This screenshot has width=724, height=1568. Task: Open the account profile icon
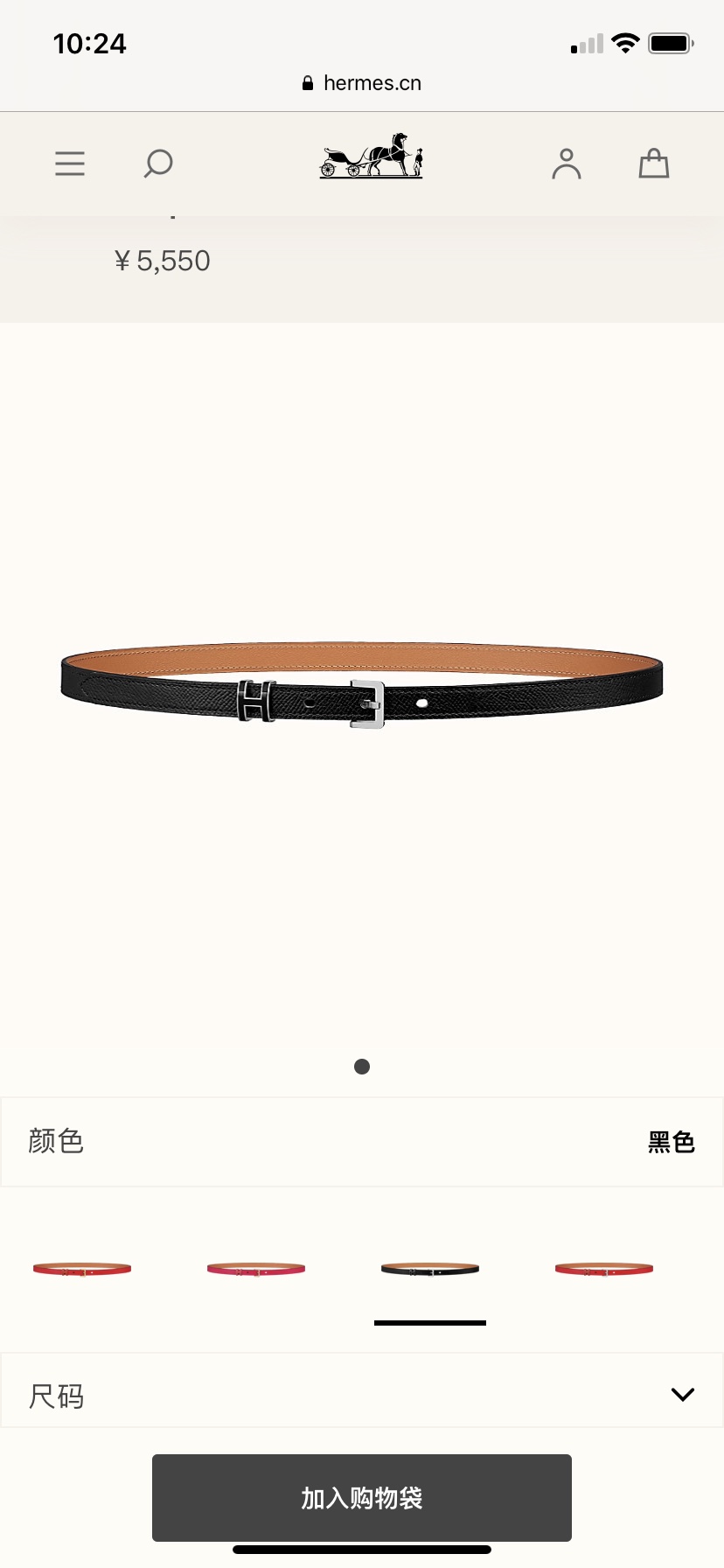[566, 164]
